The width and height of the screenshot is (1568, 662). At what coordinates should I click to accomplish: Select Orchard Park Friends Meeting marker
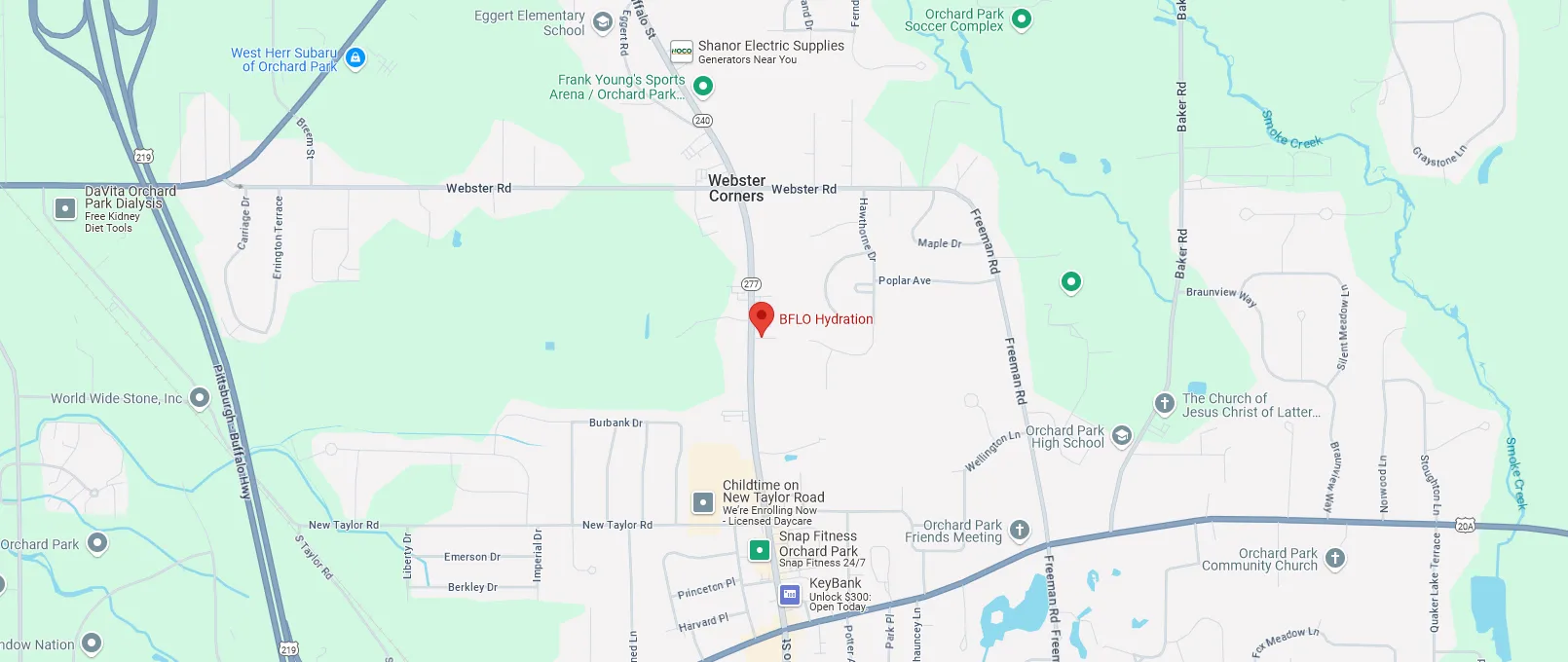(x=1020, y=530)
